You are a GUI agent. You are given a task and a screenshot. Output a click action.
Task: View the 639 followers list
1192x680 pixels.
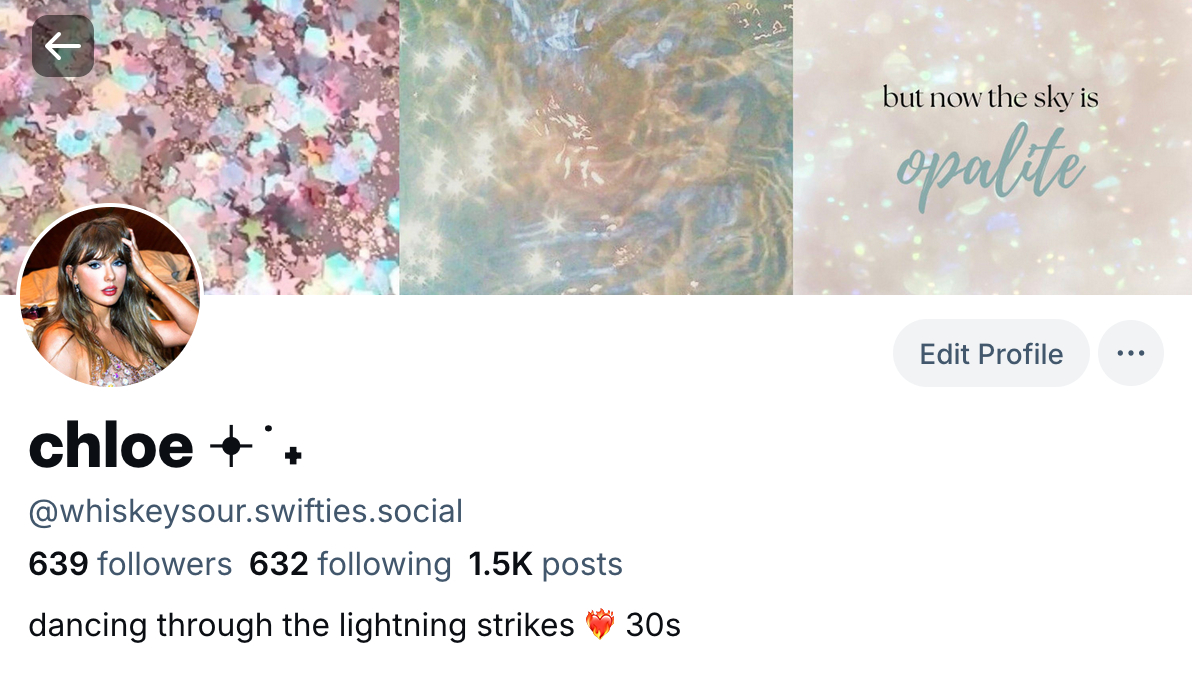130,564
